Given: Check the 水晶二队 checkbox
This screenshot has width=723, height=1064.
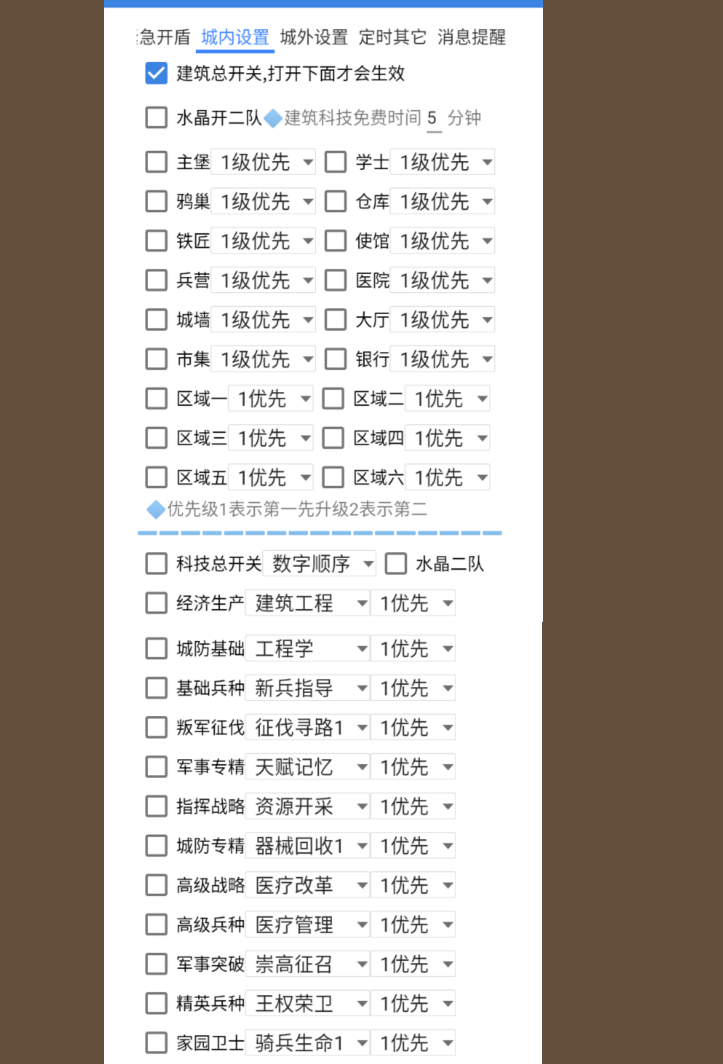Looking at the screenshot, I should click(x=396, y=564).
